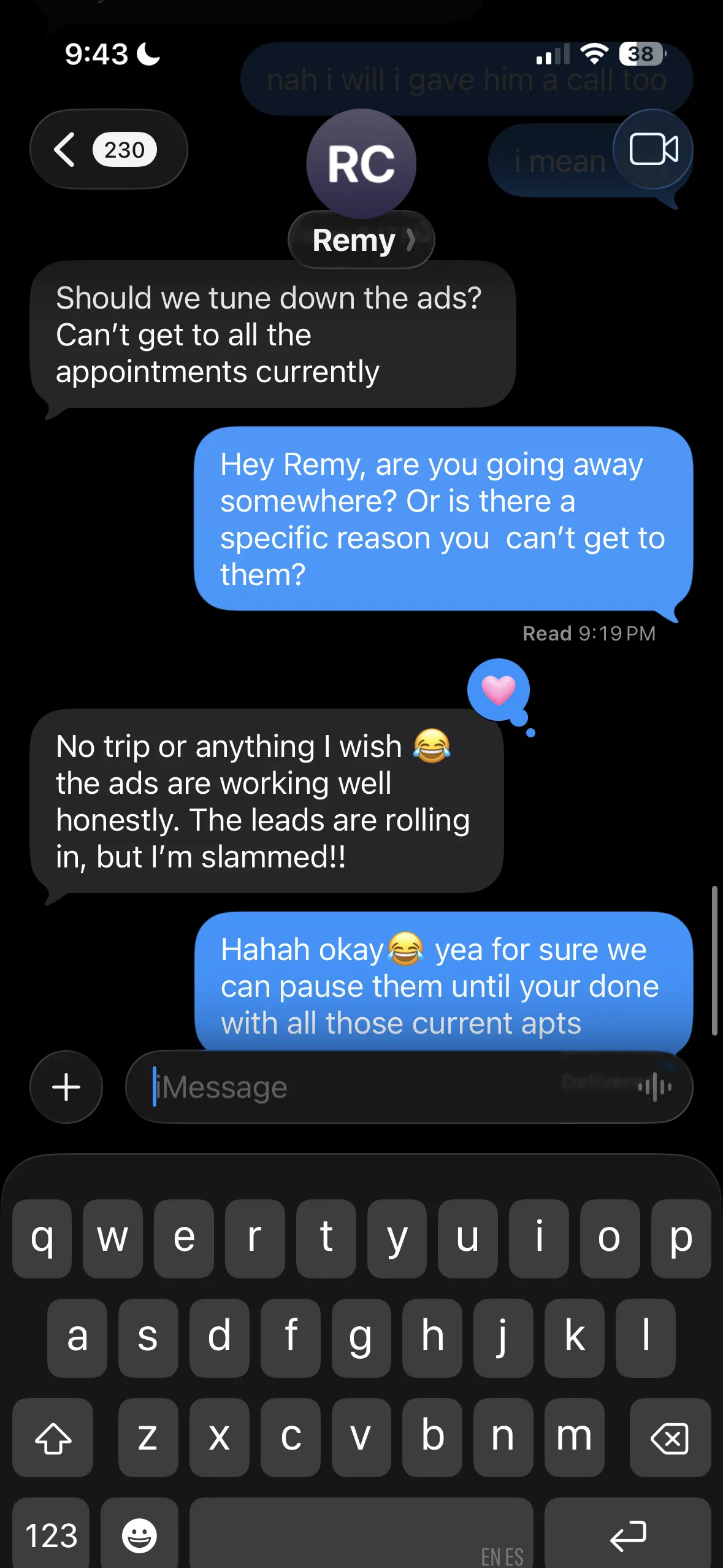Viewport: 723px width, 1568px height.
Task: Open the plus attachments menu
Action: pos(66,1087)
